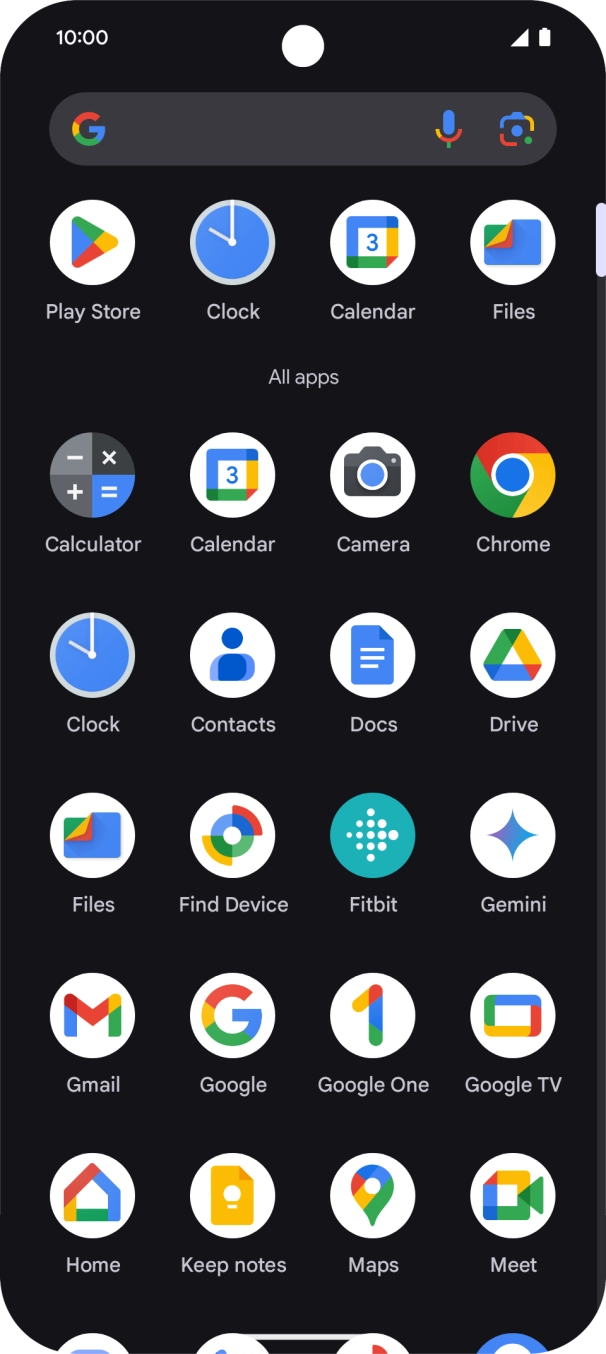This screenshot has width=606, height=1354.
Task: Launch the Fitbit app
Action: tap(373, 836)
